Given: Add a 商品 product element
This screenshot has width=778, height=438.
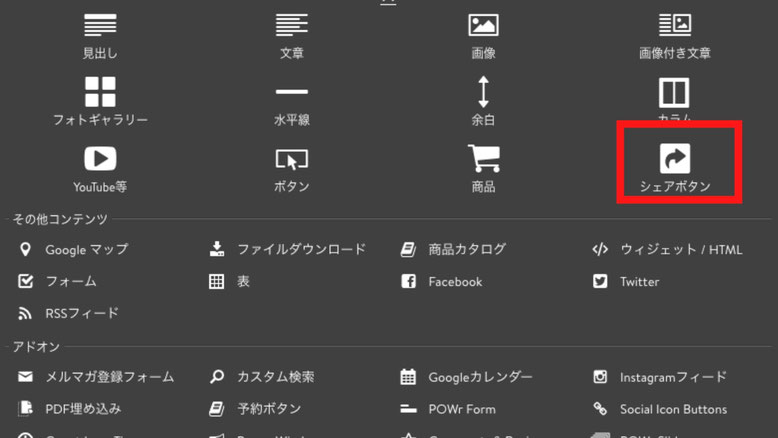Looking at the screenshot, I should tap(483, 168).
